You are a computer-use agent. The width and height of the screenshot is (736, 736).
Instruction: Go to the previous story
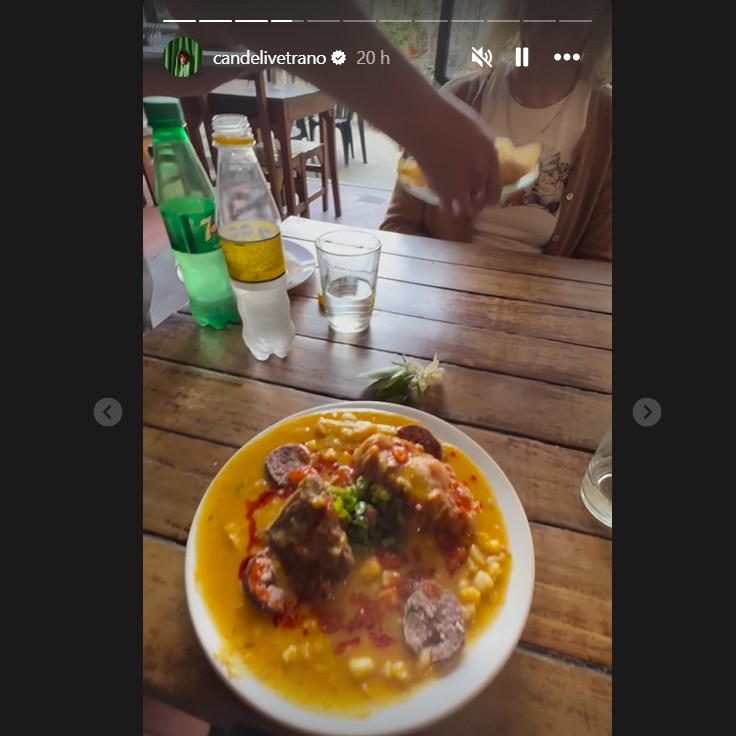pos(108,412)
